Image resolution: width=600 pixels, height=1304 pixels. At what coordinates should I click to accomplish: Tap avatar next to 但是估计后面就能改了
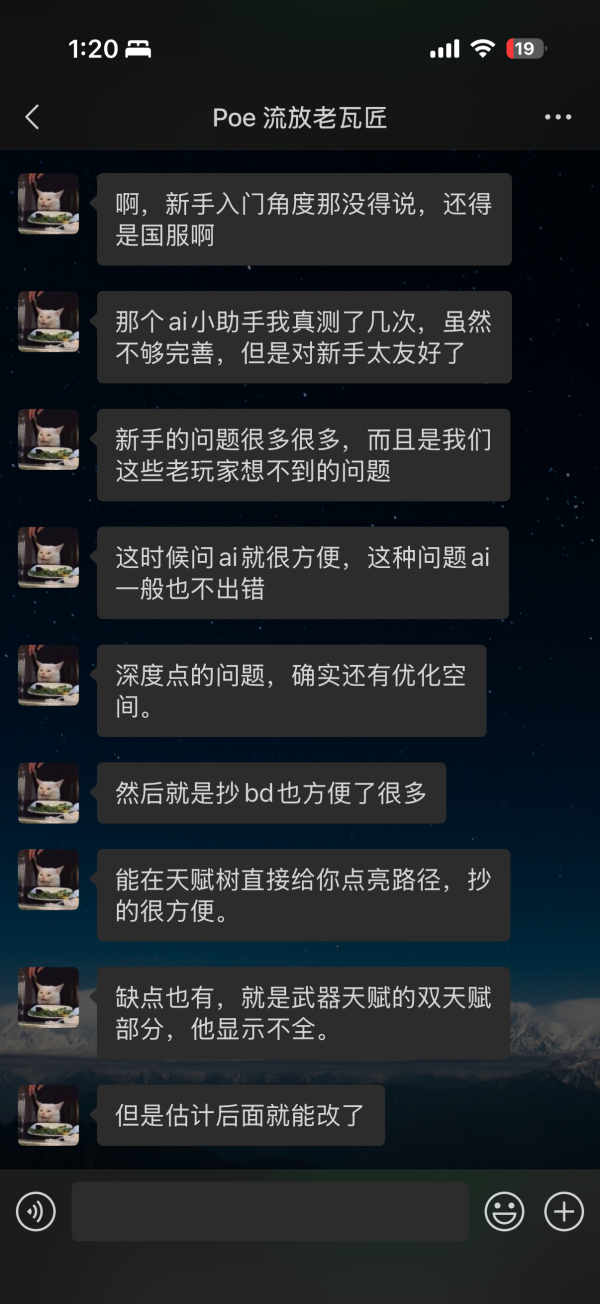pyautogui.click(x=48, y=1115)
